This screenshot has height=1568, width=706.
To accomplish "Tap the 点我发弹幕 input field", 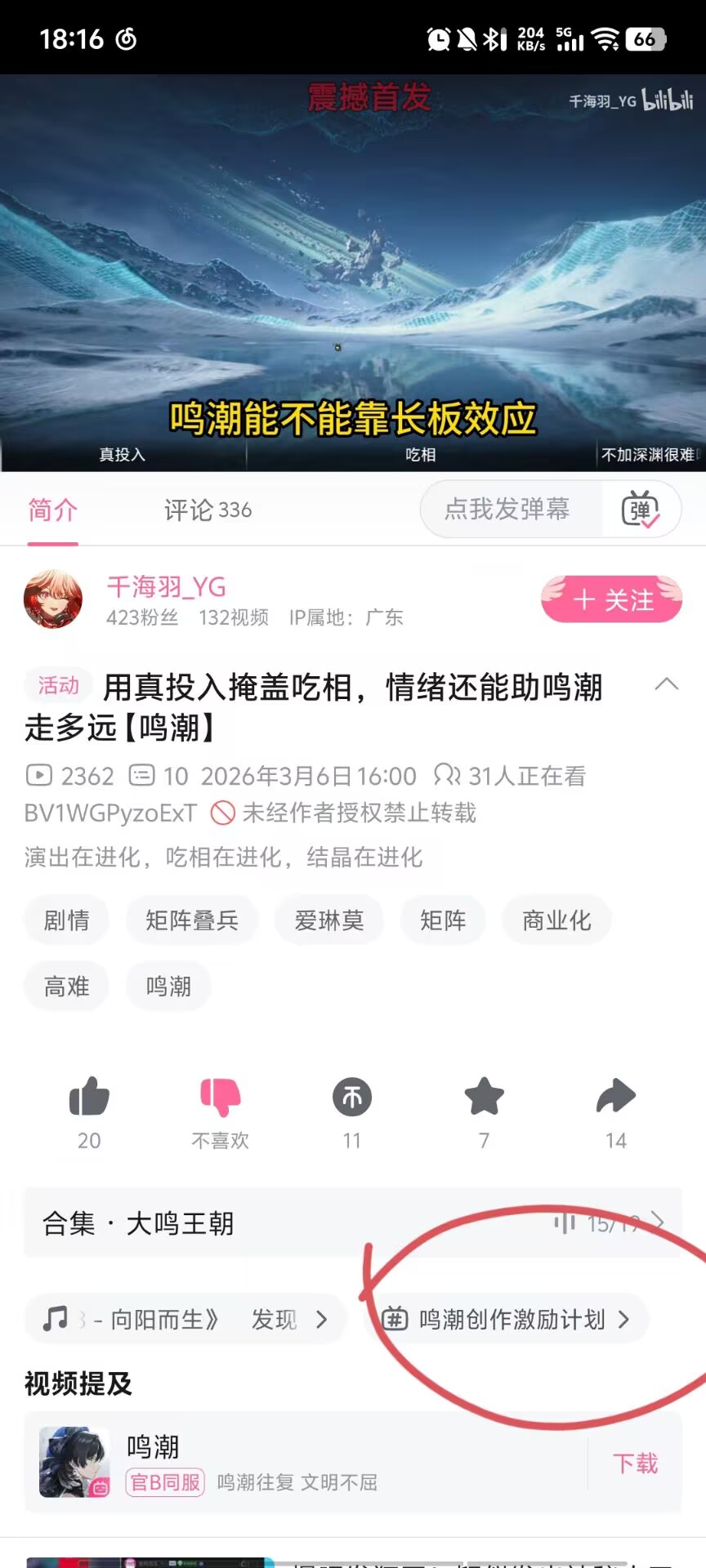I will [x=510, y=510].
